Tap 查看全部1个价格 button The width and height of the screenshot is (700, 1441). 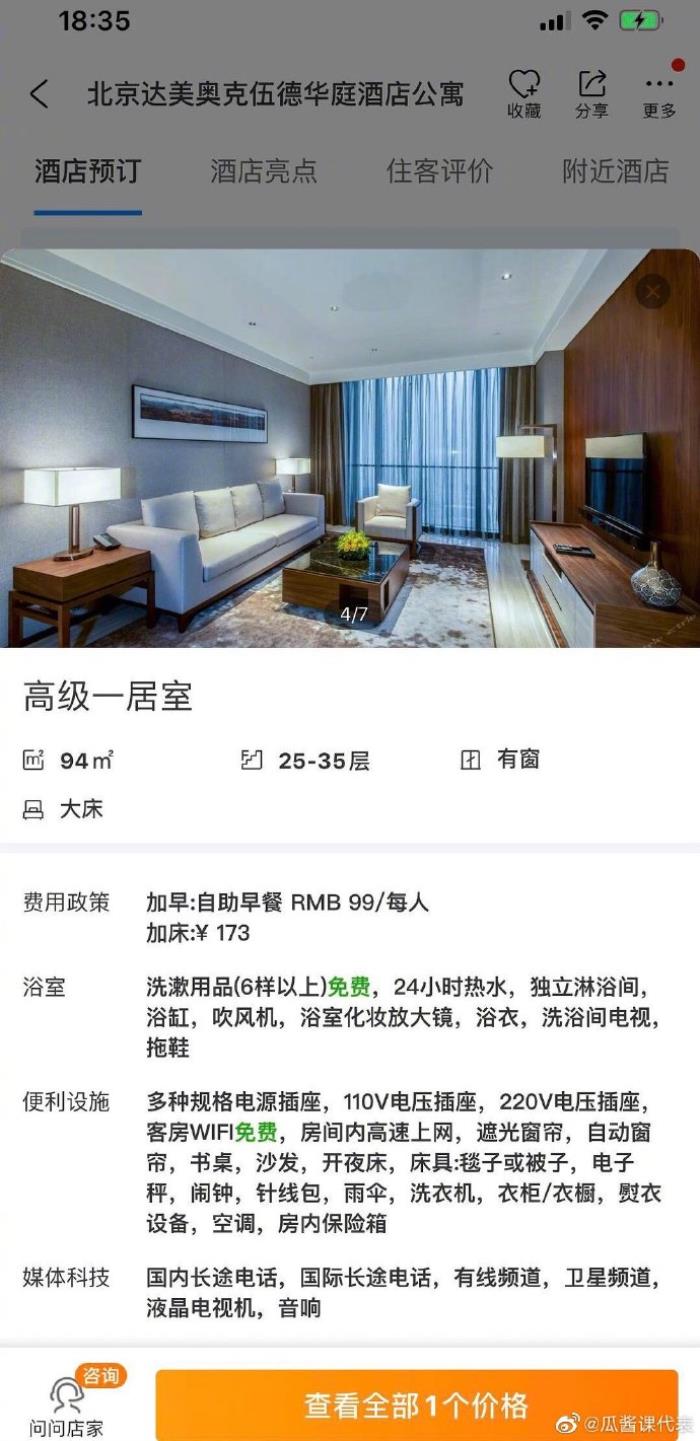(416, 1405)
